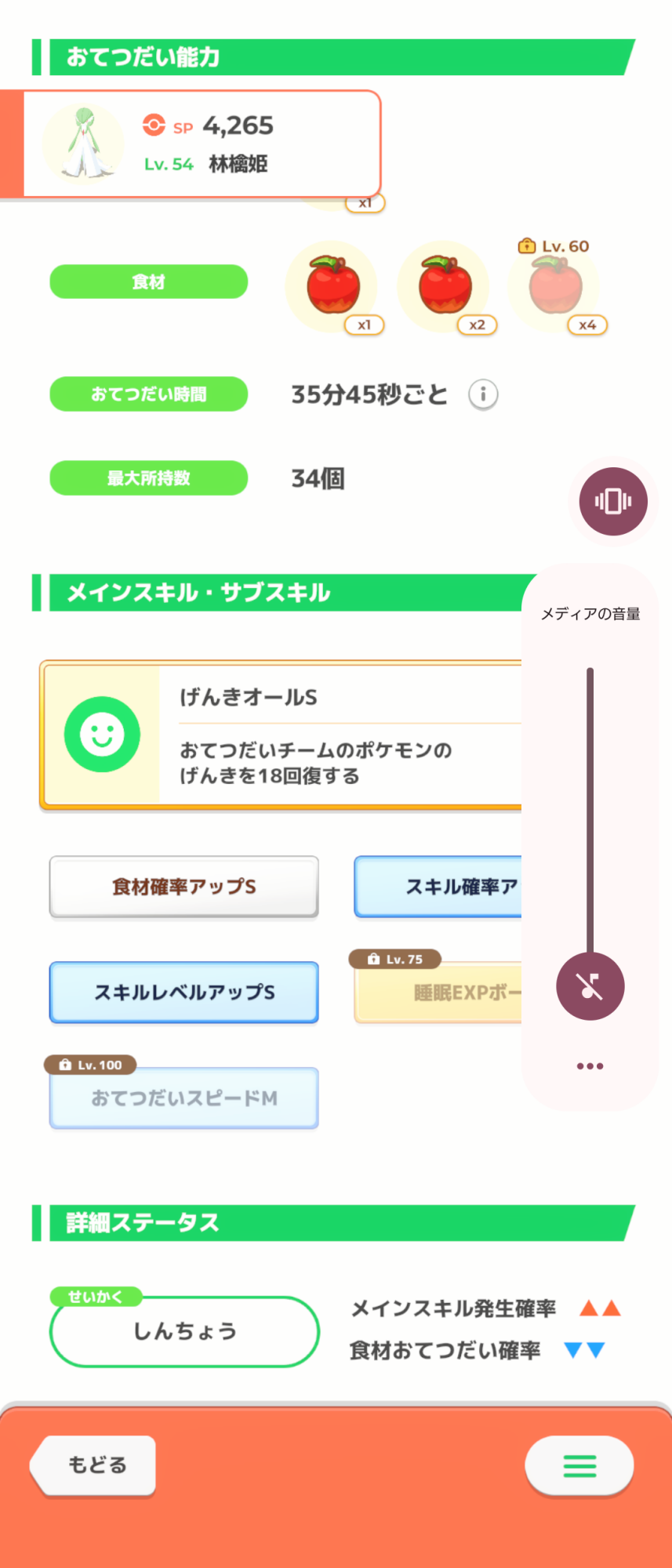Viewport: 672px width, 1568px height.
Task: Open more volume settings via three dots
Action: [x=590, y=1066]
